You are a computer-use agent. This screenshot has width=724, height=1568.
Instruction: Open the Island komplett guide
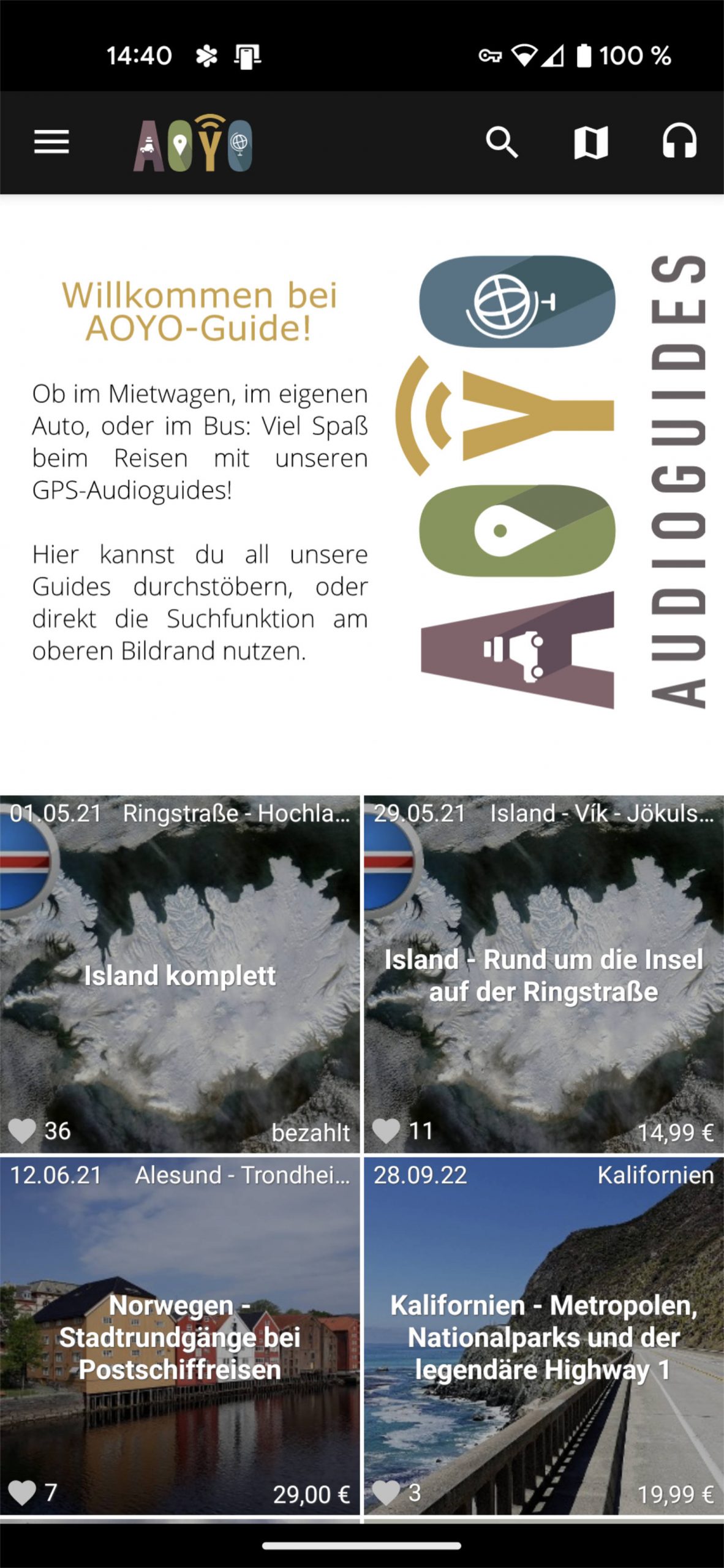(x=179, y=975)
